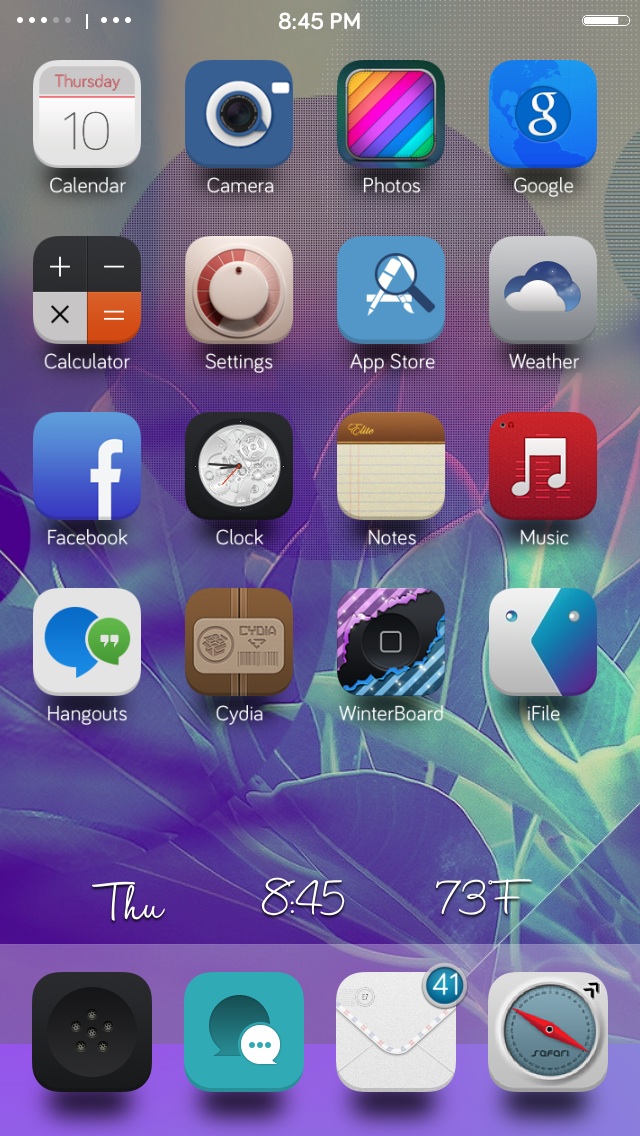Image resolution: width=640 pixels, height=1136 pixels.
Task: Launch the App Store
Action: (391, 290)
